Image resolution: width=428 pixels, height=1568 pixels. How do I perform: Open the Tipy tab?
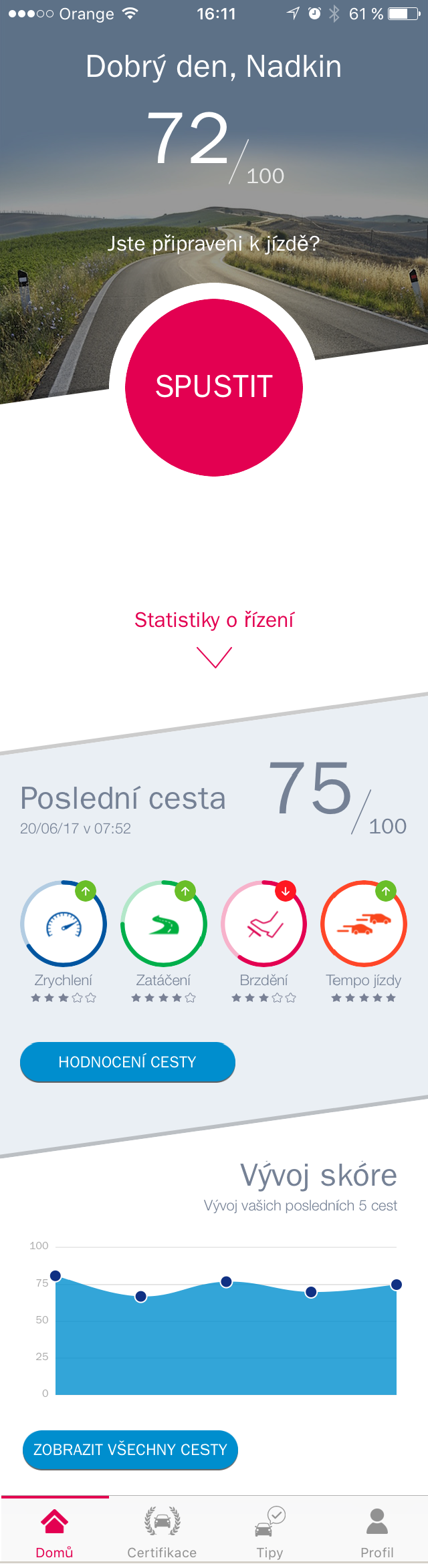point(270,1531)
